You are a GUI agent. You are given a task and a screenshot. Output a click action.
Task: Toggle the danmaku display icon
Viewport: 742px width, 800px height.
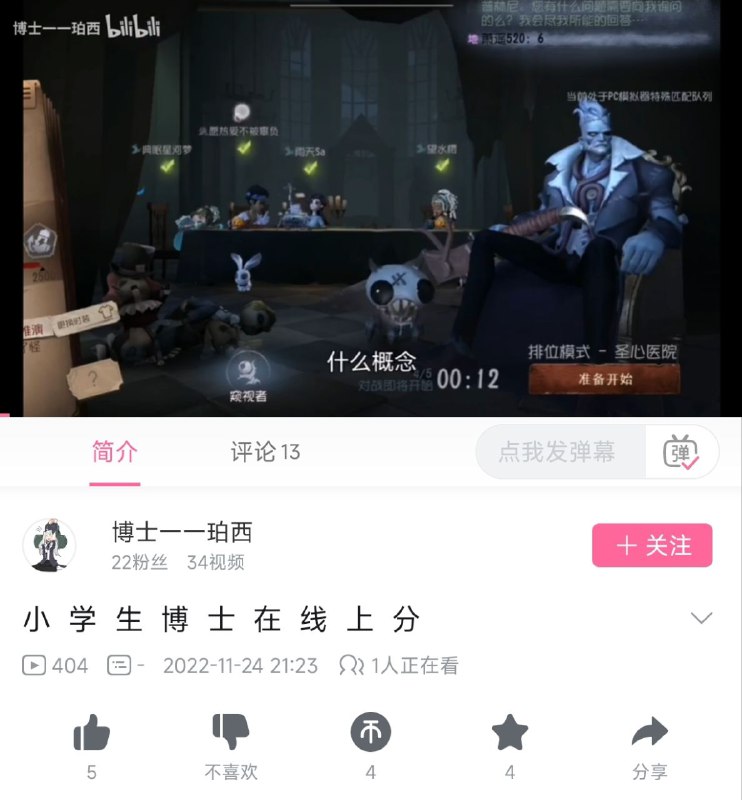pyautogui.click(x=682, y=452)
